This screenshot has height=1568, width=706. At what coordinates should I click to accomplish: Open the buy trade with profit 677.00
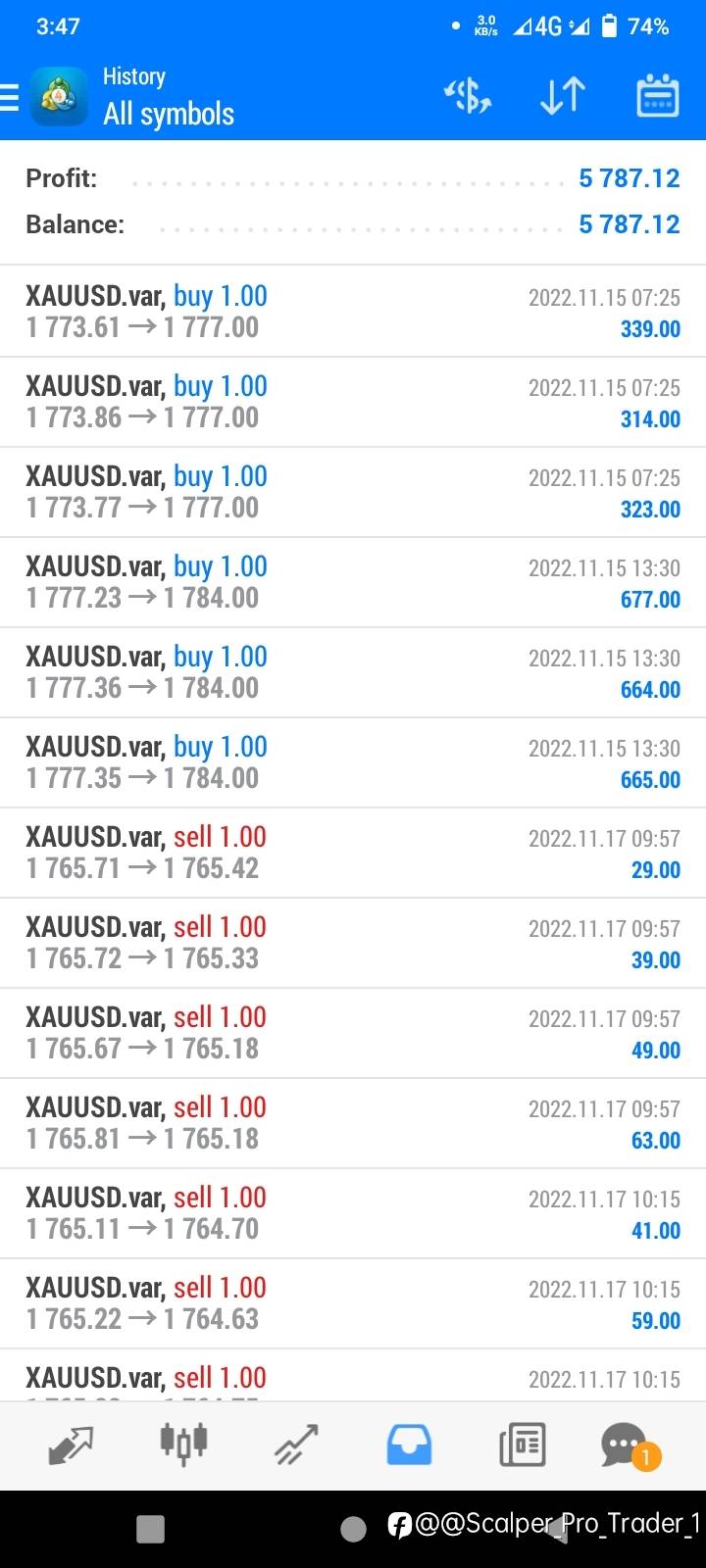353,582
